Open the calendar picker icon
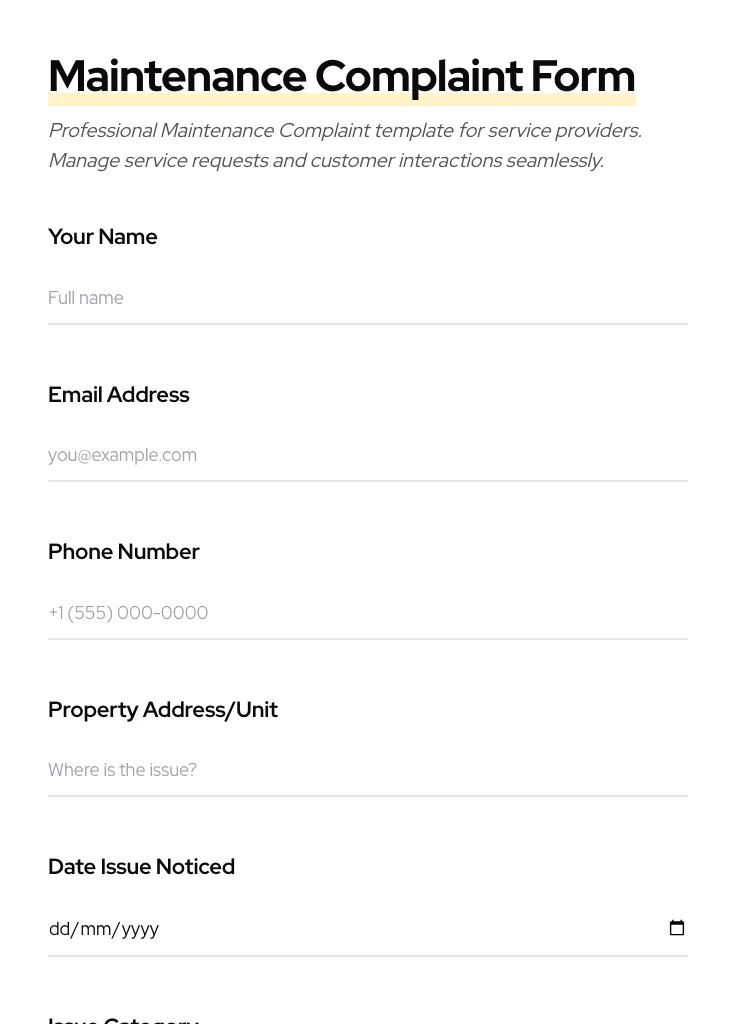 [x=677, y=928]
